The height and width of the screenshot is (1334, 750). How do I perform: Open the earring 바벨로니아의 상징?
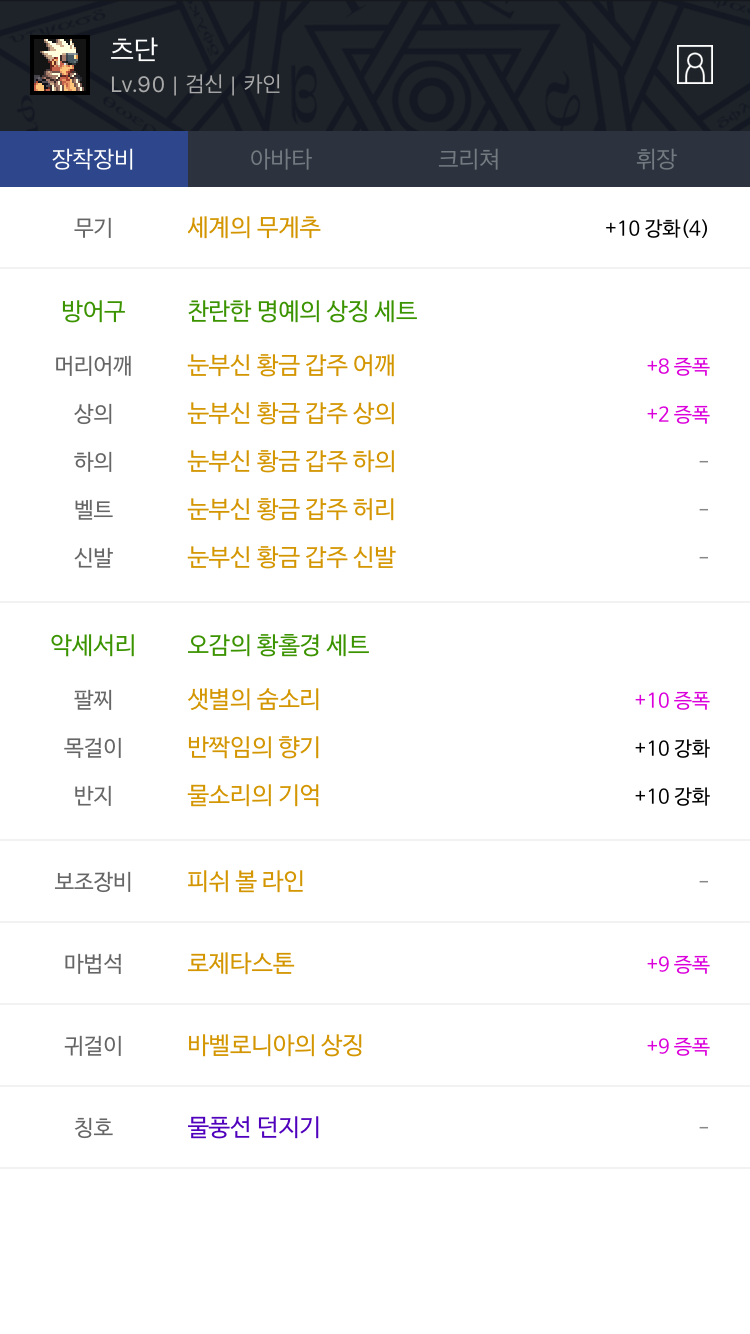[x=275, y=1045]
